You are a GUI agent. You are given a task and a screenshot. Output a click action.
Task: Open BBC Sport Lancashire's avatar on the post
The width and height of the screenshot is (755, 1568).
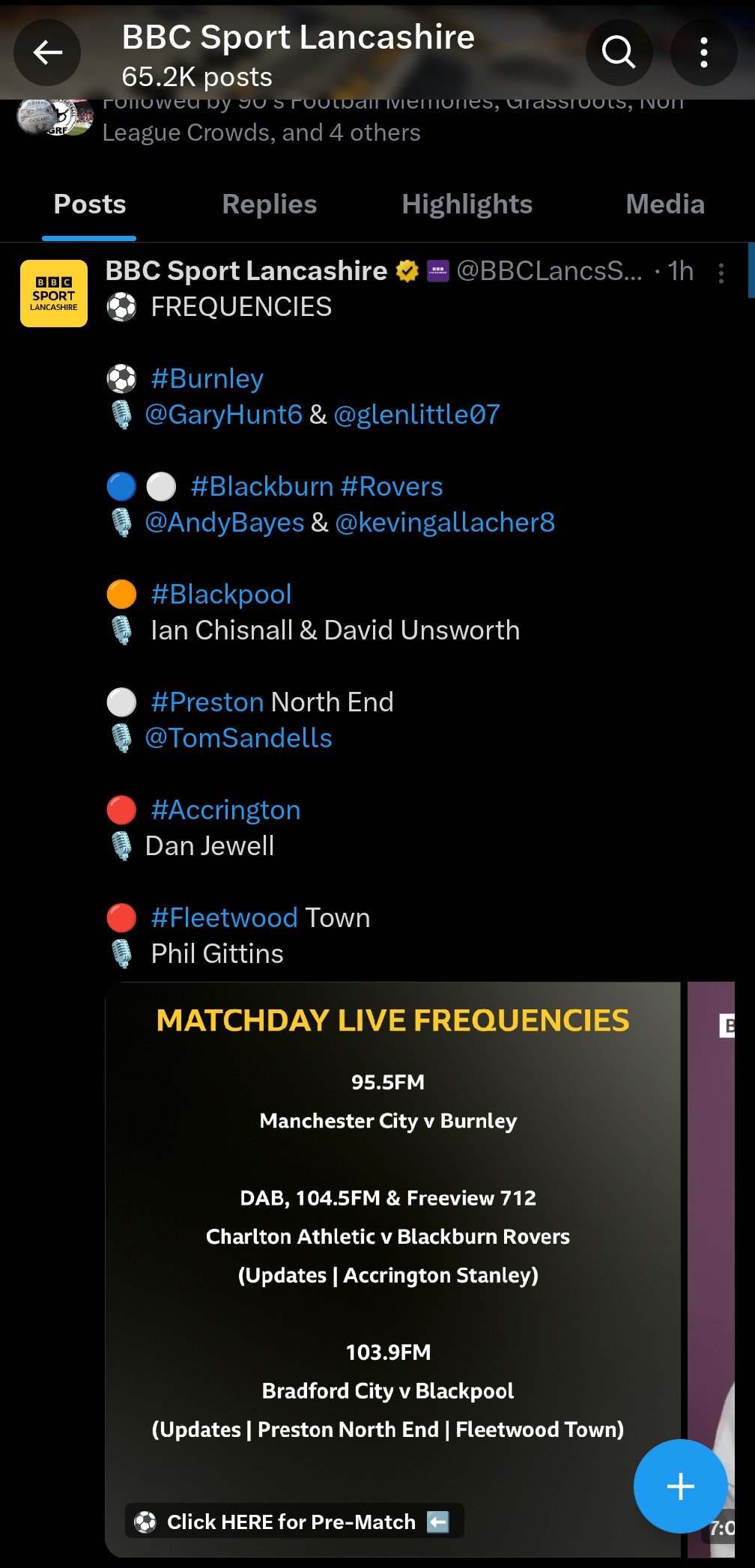54,294
